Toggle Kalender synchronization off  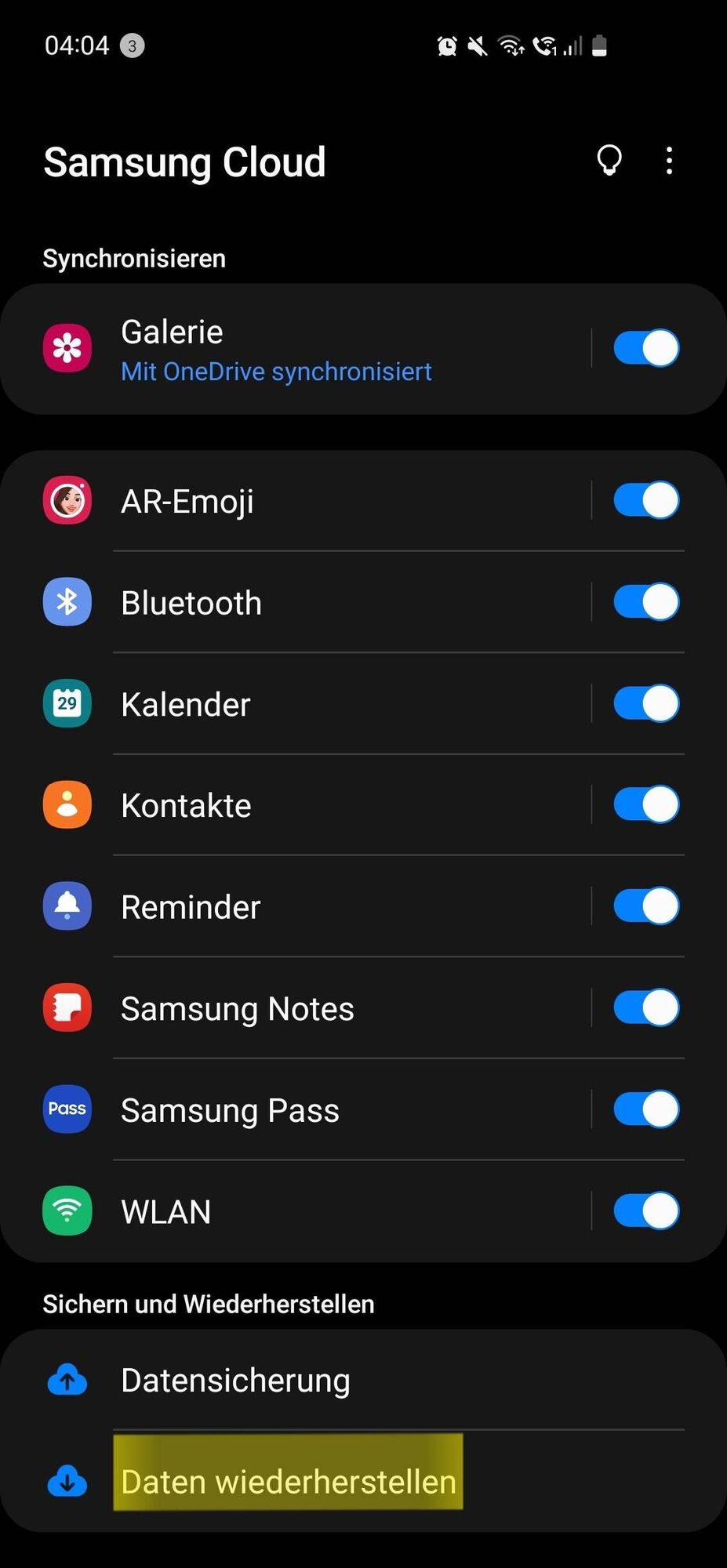click(x=645, y=703)
